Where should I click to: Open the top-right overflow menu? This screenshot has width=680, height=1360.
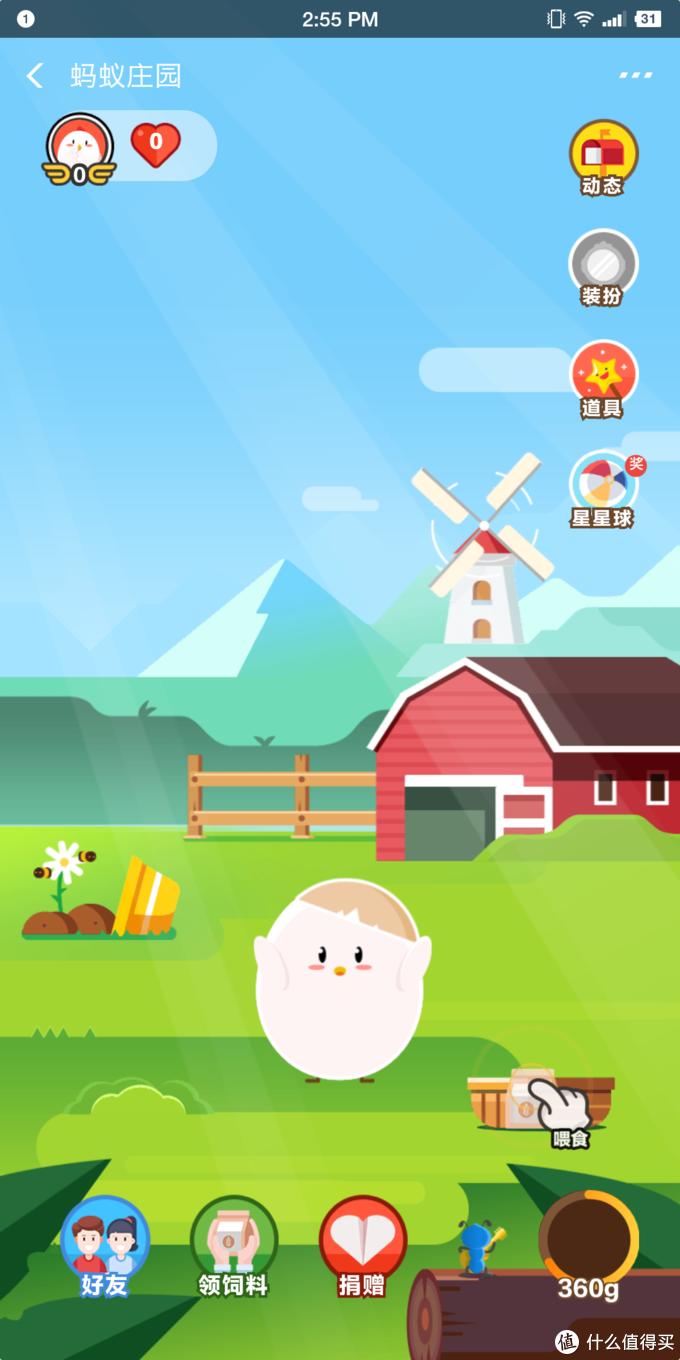pos(635,75)
